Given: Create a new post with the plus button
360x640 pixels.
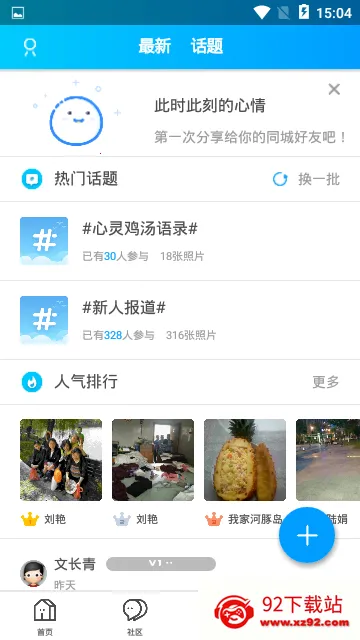Looking at the screenshot, I should [307, 535].
